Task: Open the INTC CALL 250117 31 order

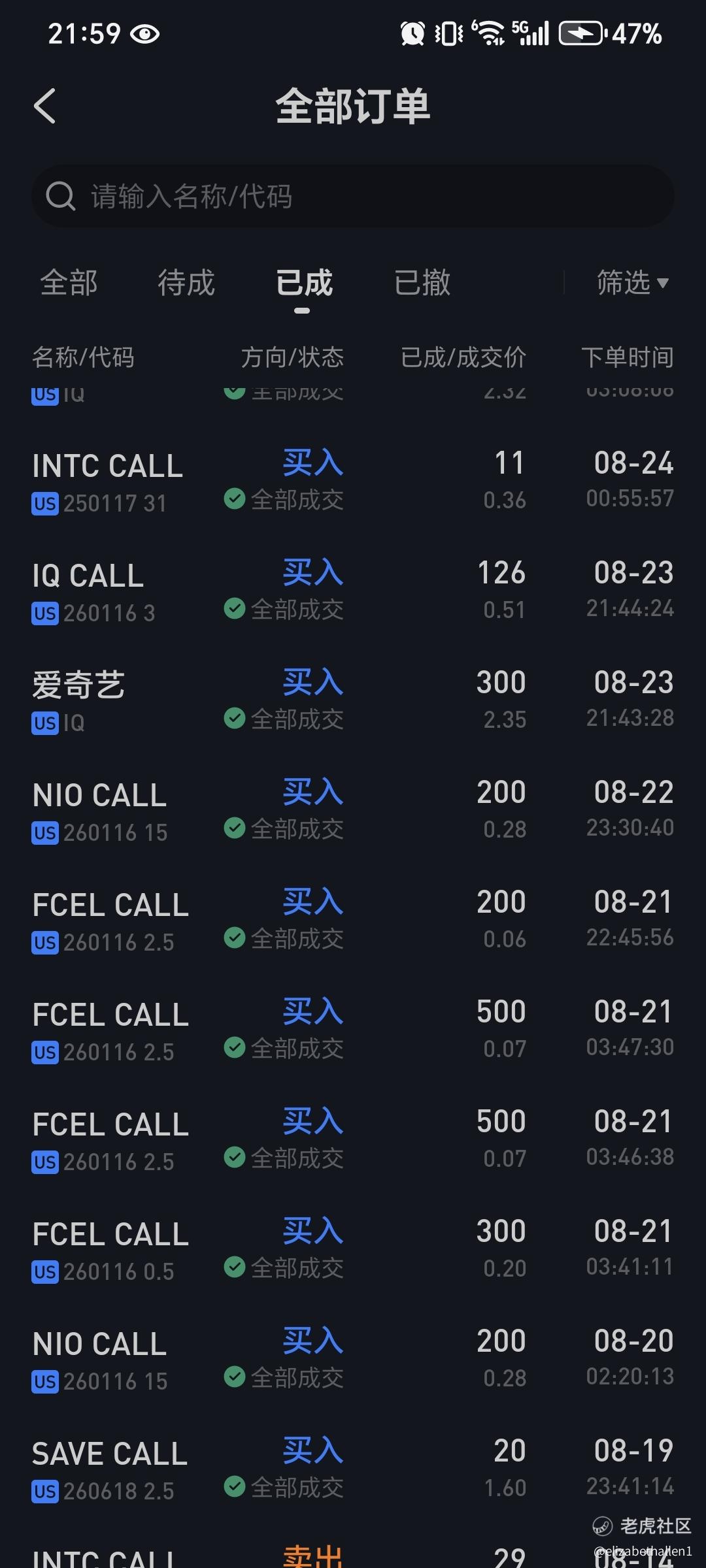Action: [x=353, y=482]
